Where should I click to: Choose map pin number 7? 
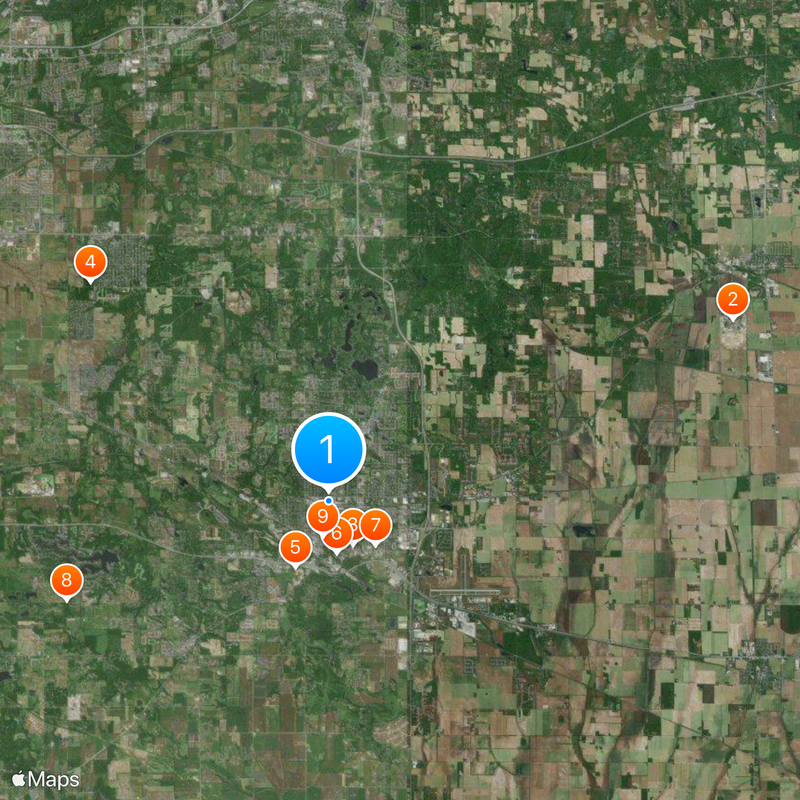375,524
